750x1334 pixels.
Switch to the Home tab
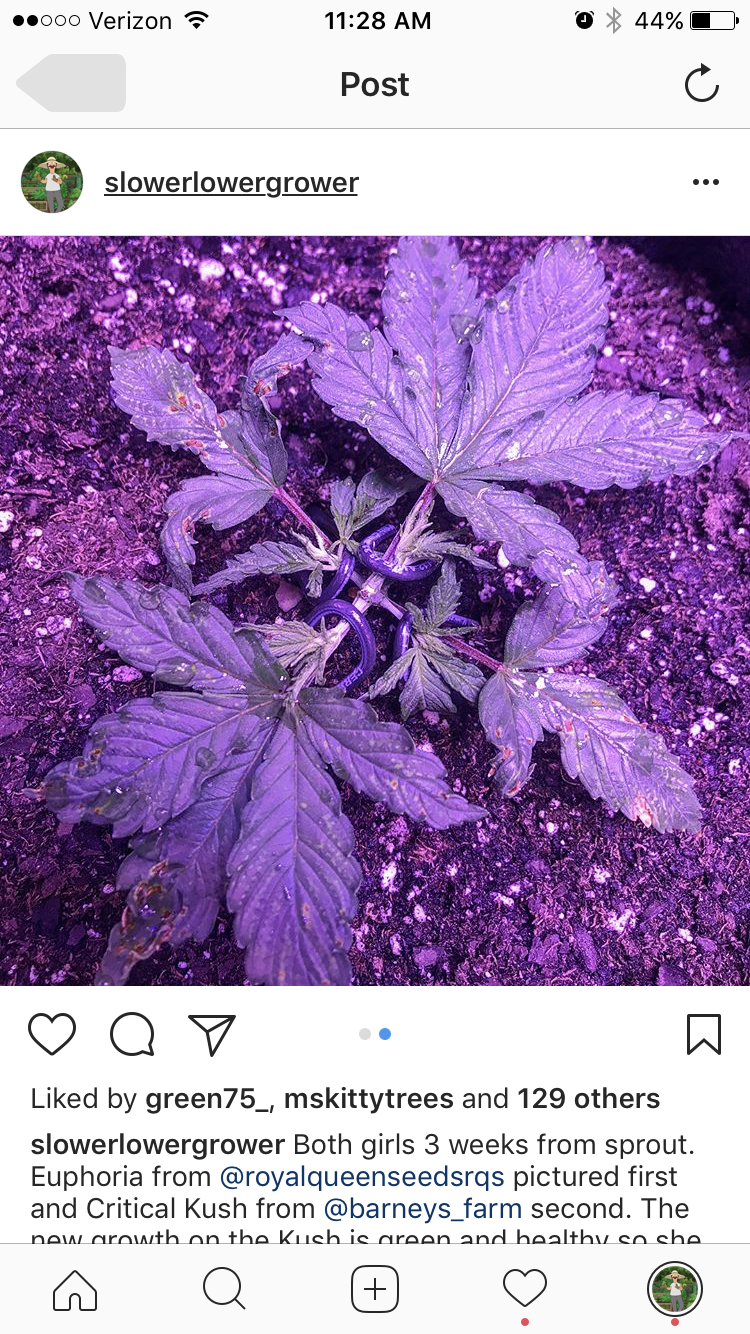tap(75, 1289)
